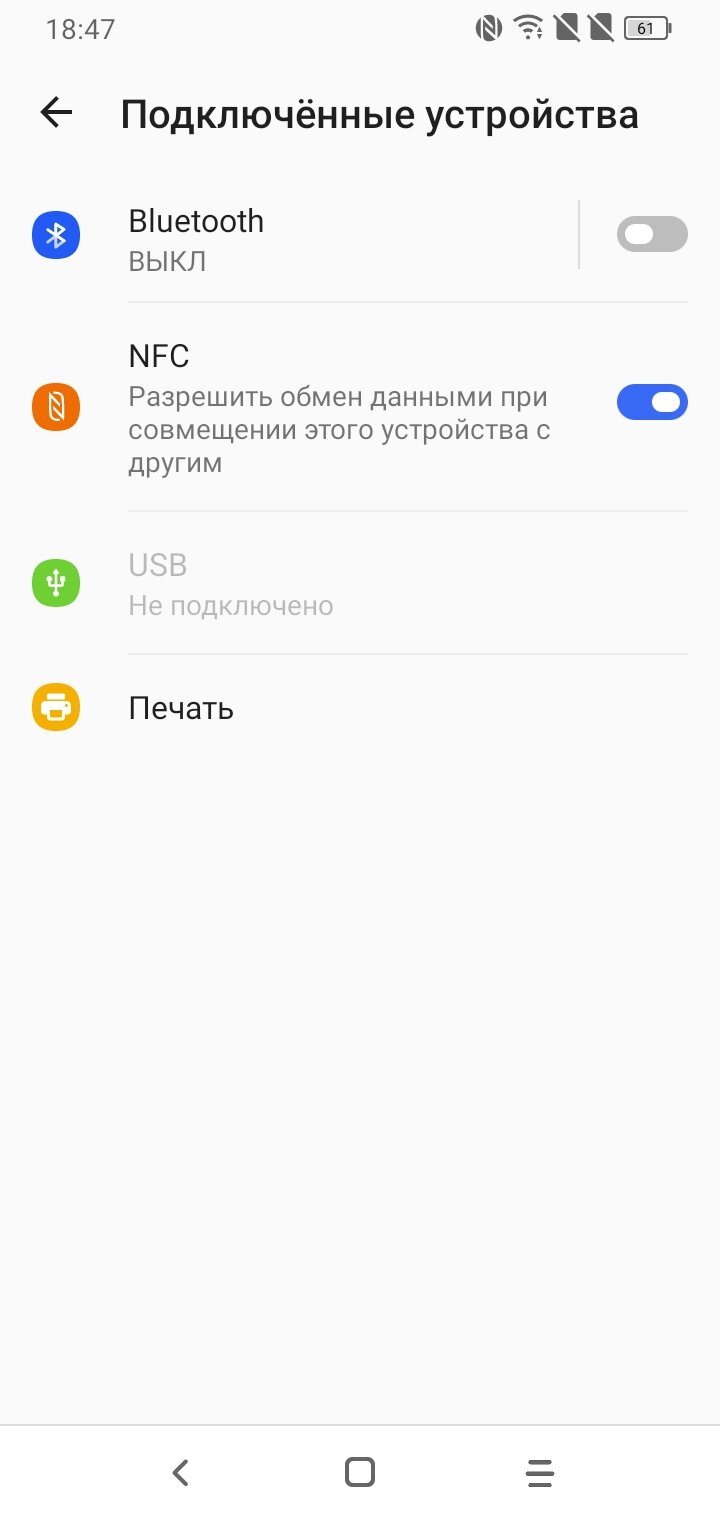Screen dimensions: 720x1520
Task: Open recent apps from navigation bar
Action: [540, 1472]
